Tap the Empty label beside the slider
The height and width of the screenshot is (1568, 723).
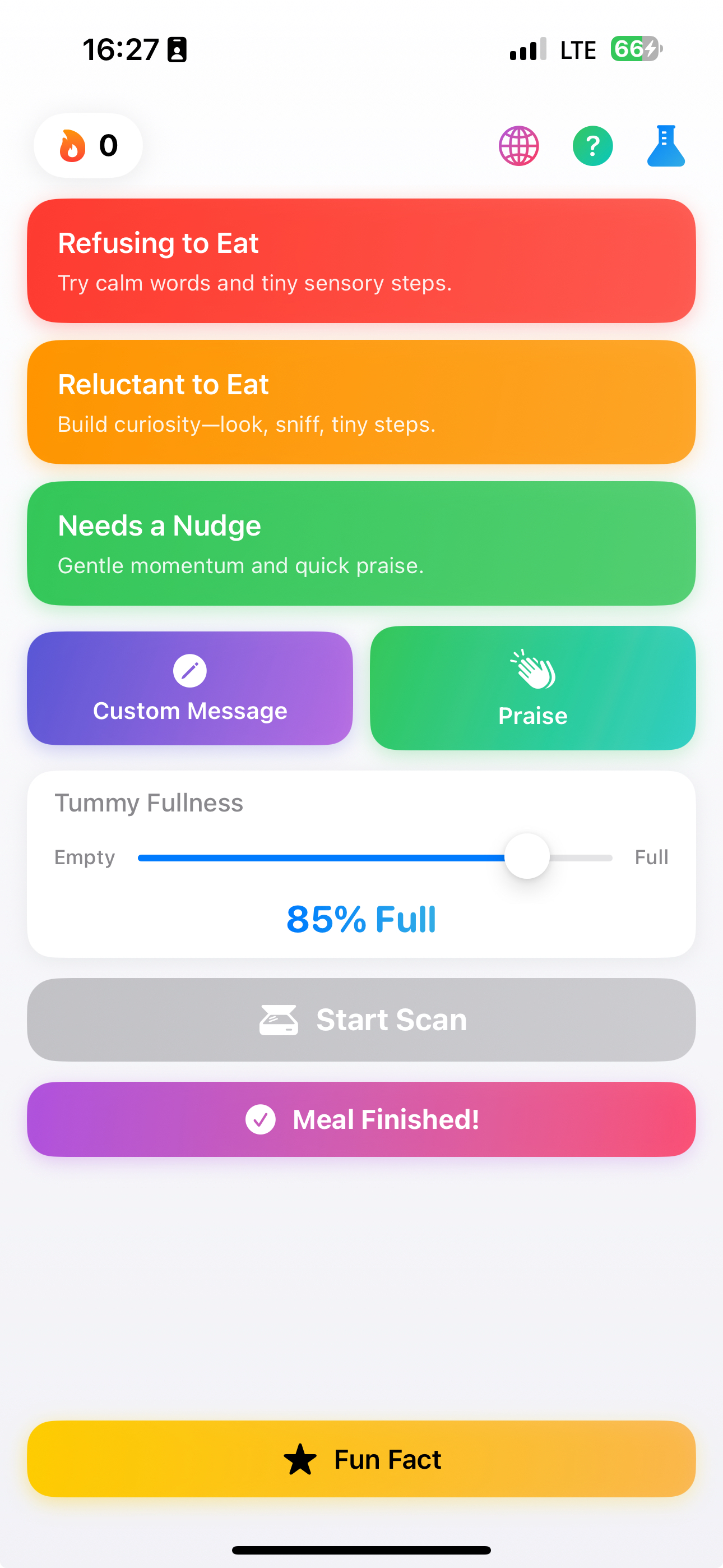[85, 857]
